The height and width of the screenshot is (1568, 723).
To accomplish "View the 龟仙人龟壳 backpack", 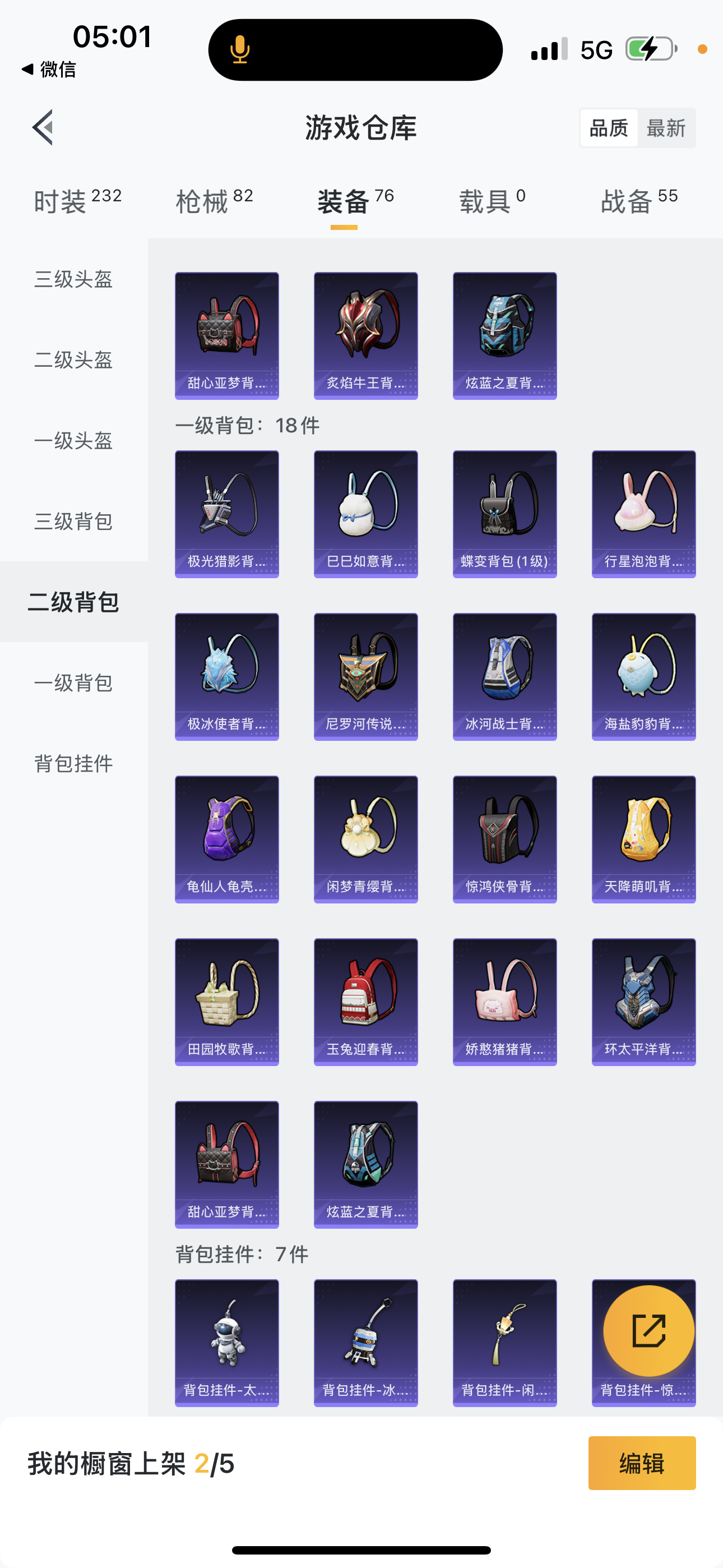I will (x=227, y=840).
